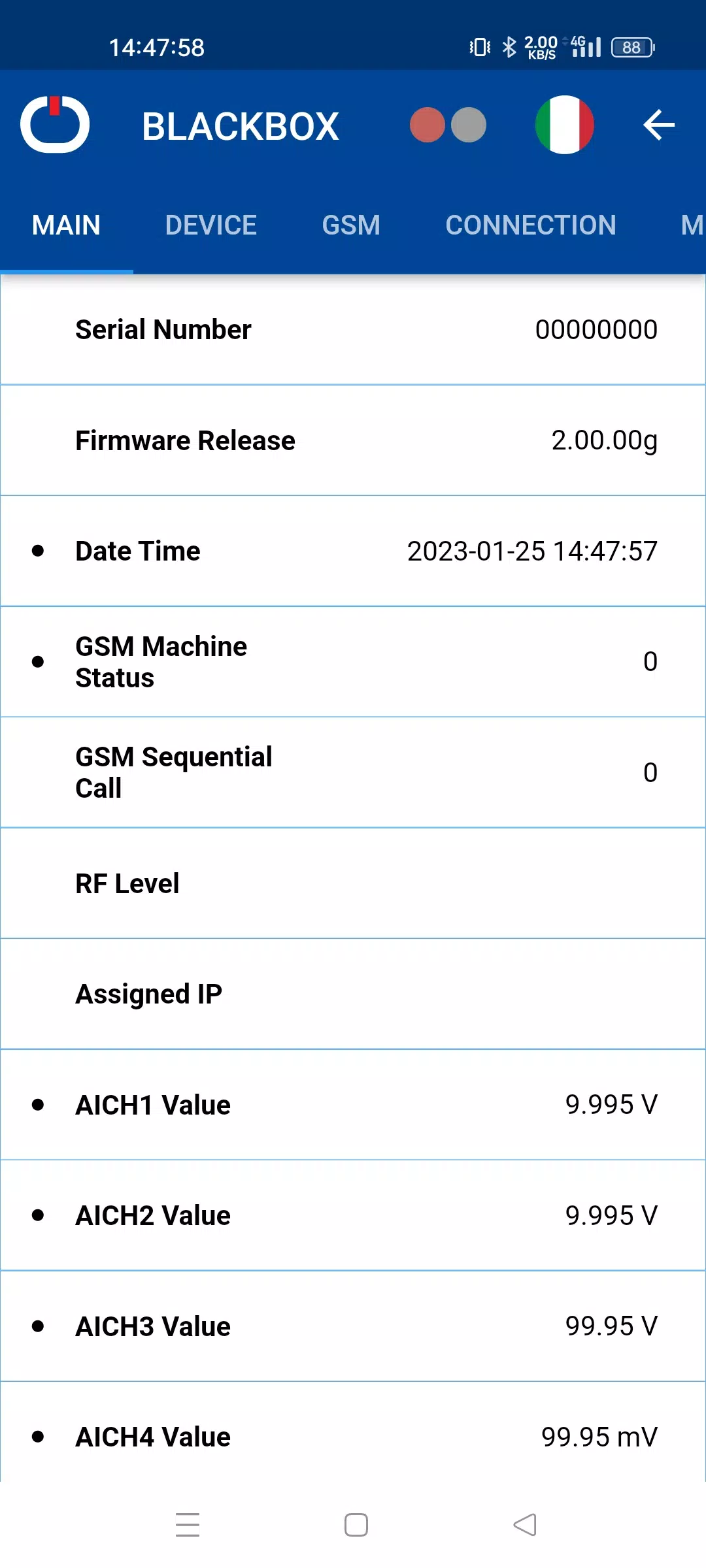Open the AICH2 Value row
This screenshot has width=706, height=1568.
353,1216
